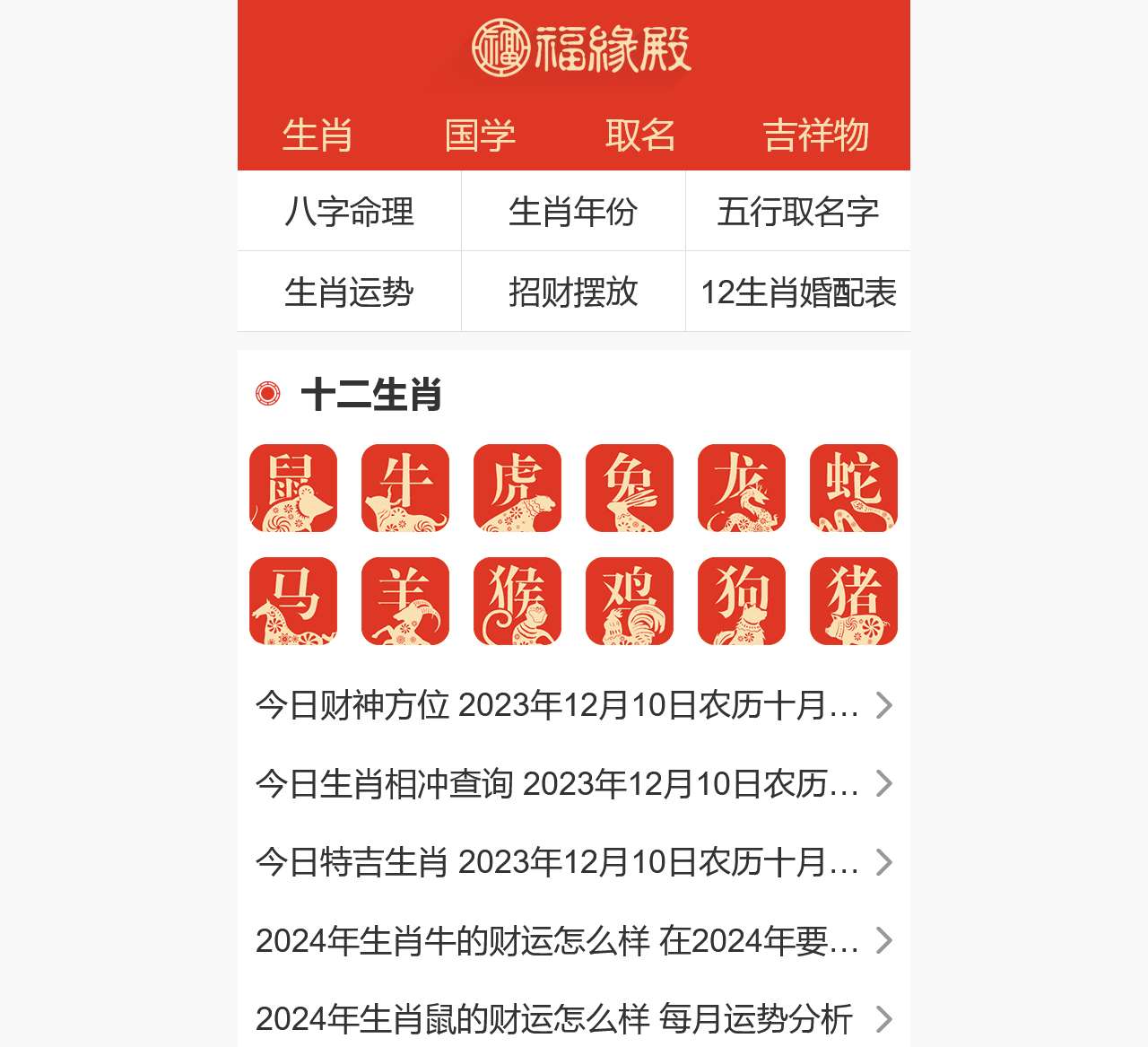Image resolution: width=1148 pixels, height=1047 pixels.
Task: Select the 马 zodiac tile
Action: click(293, 601)
